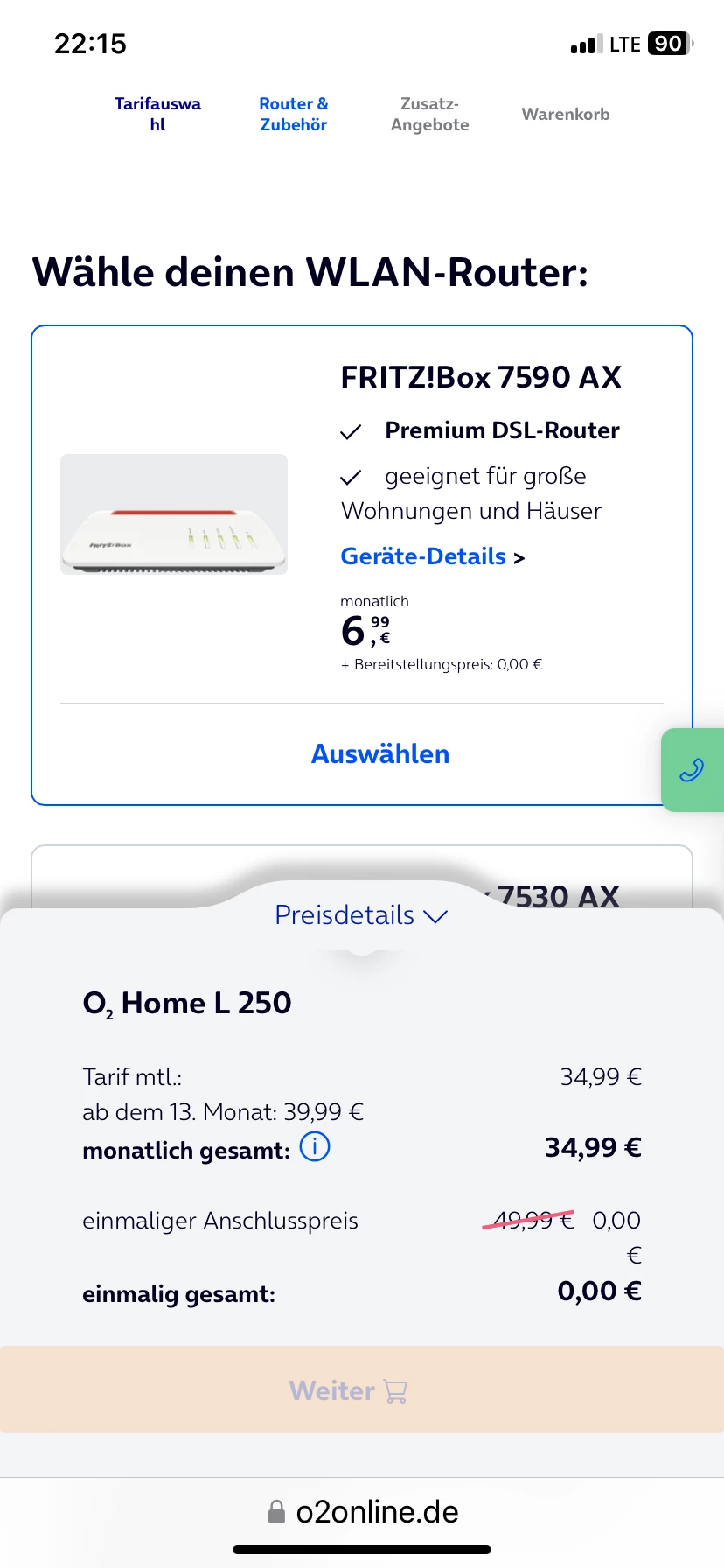View the FRITZ!Box 7590 AX product image
The width and height of the screenshot is (724, 1568).
(x=174, y=514)
